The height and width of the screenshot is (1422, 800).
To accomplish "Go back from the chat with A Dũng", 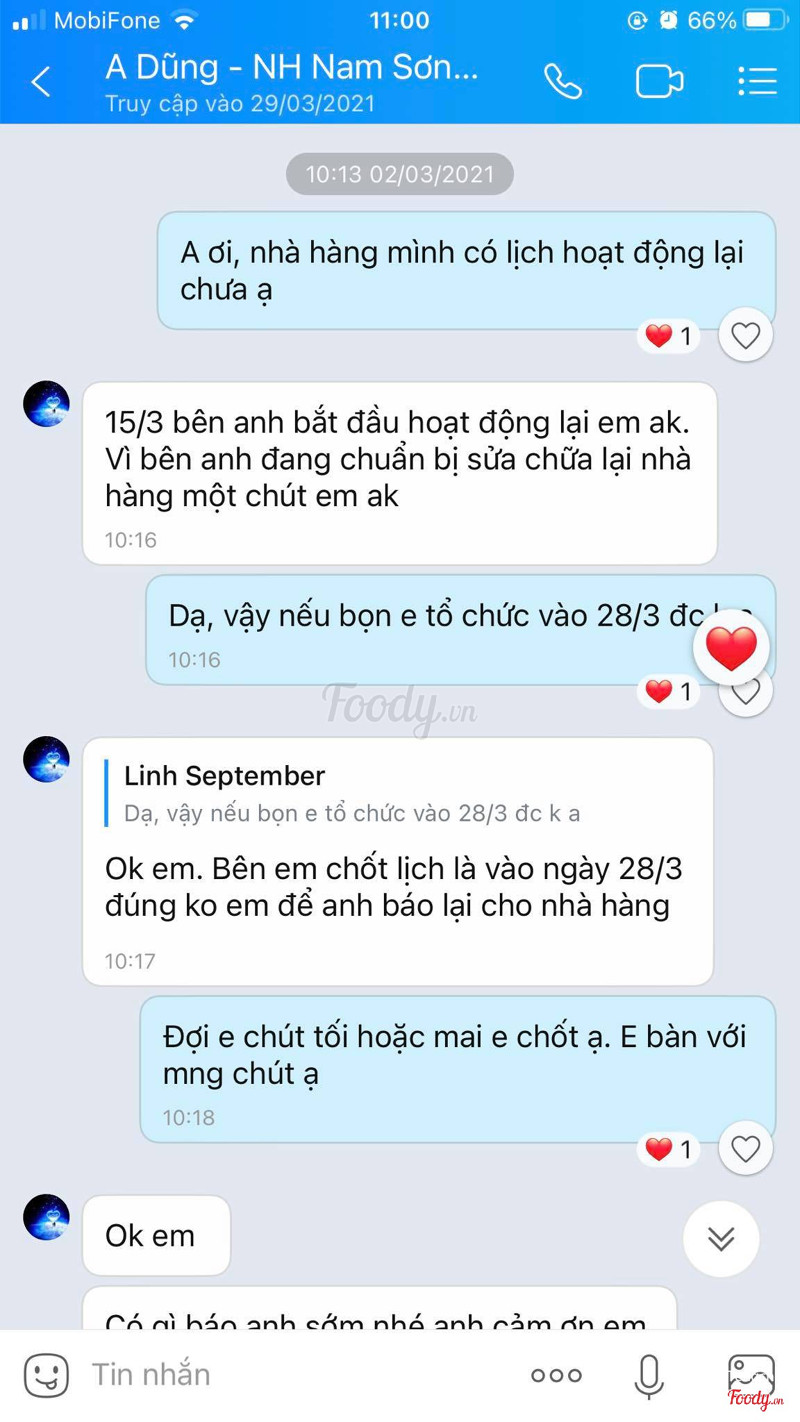I will tap(41, 81).
